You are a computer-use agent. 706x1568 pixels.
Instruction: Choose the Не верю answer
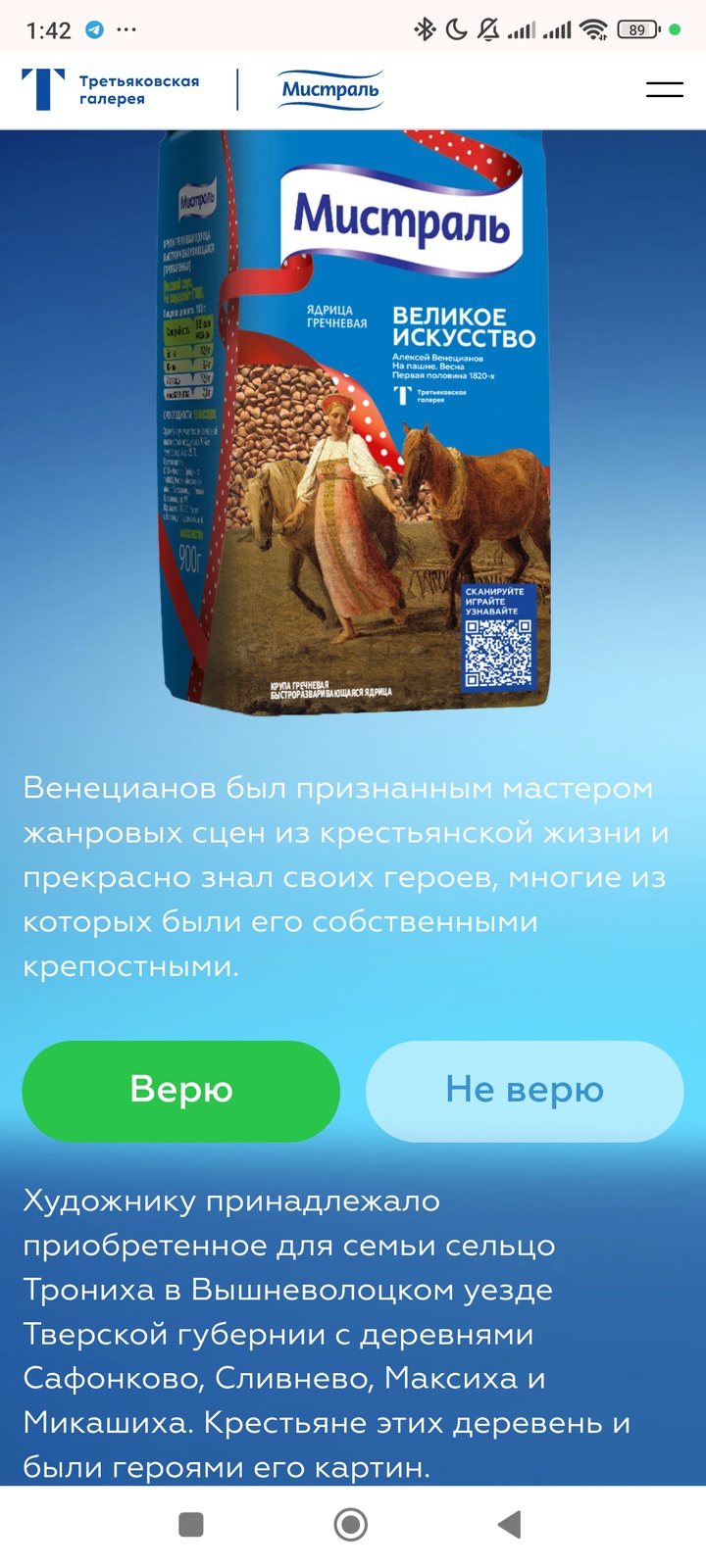click(525, 1091)
